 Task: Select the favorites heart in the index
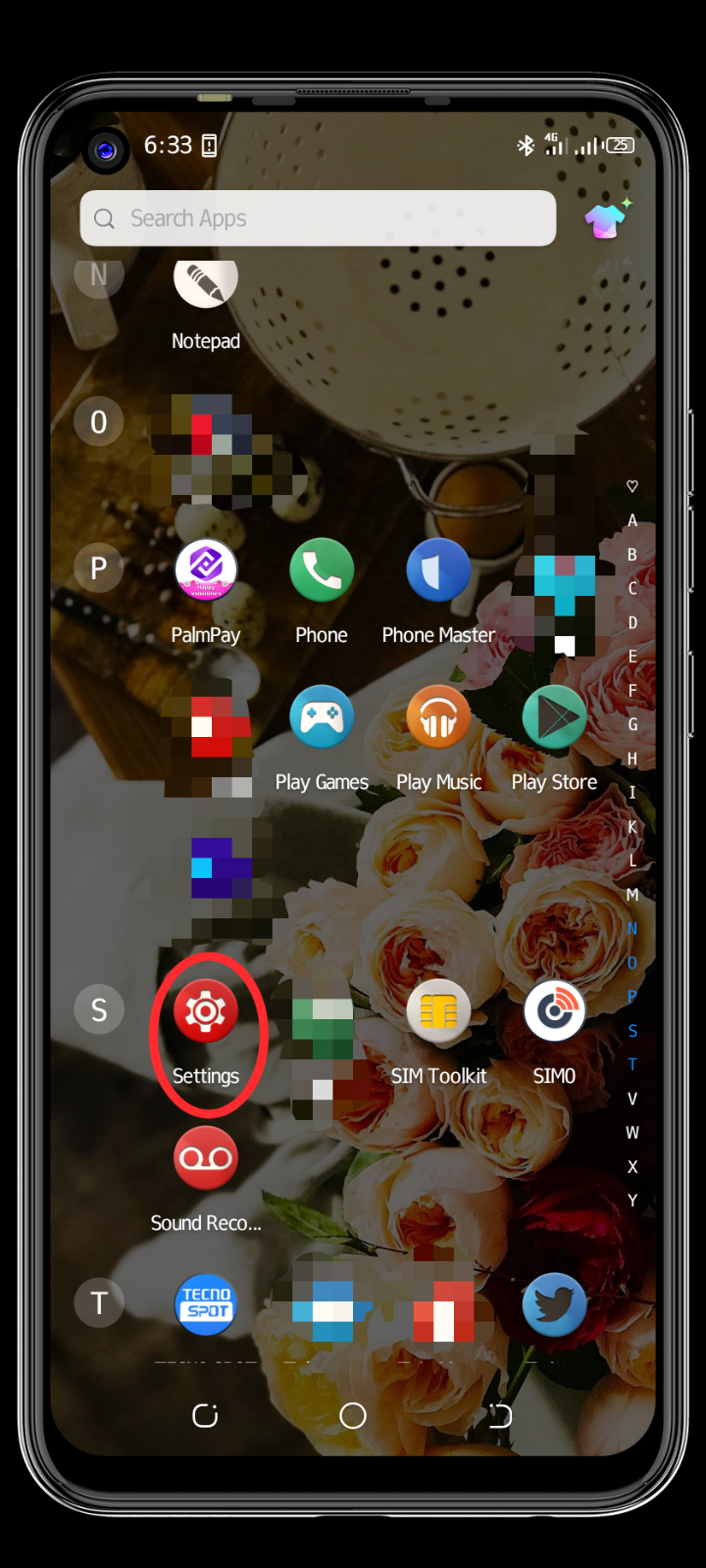click(x=632, y=486)
